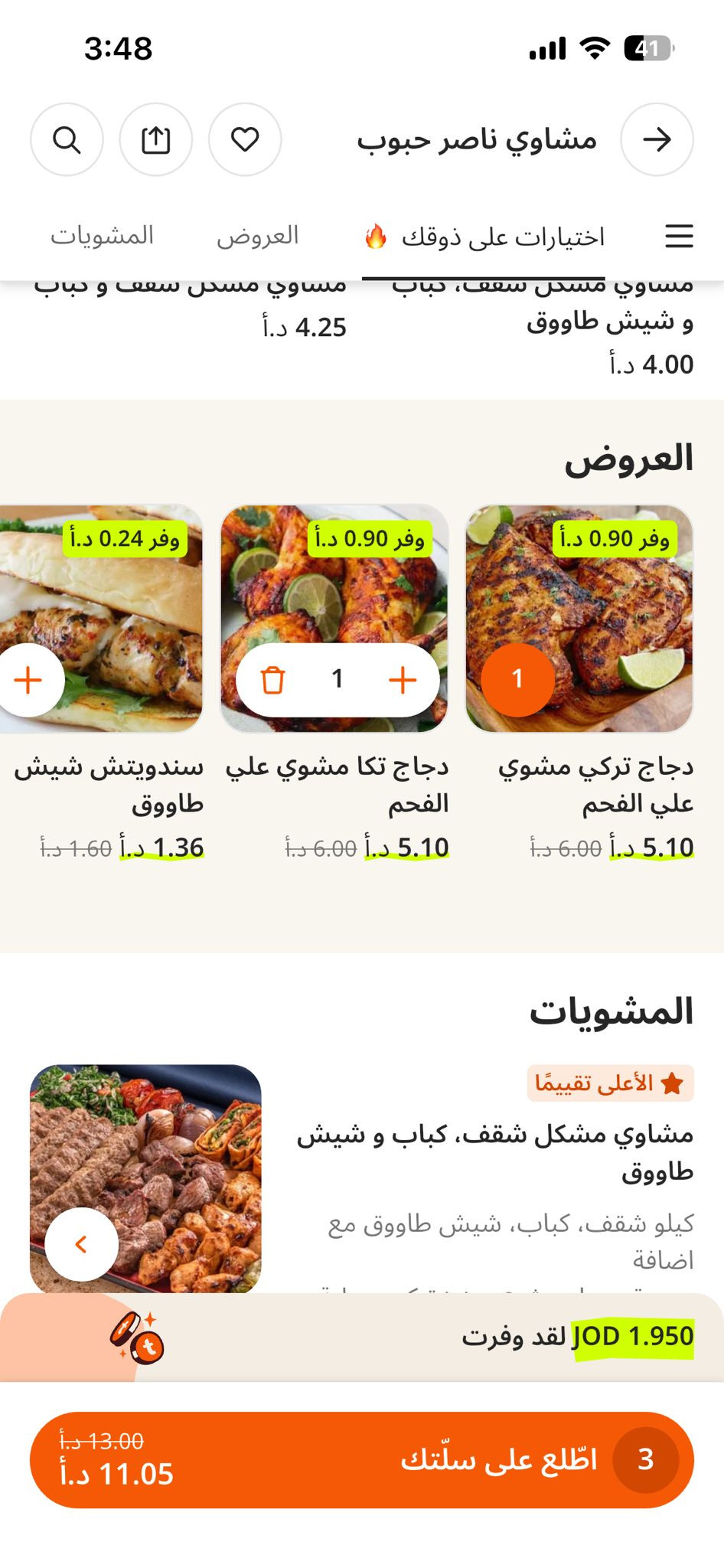724x1568 pixels.
Task: Open search in the restaurant menu
Action: (x=67, y=140)
